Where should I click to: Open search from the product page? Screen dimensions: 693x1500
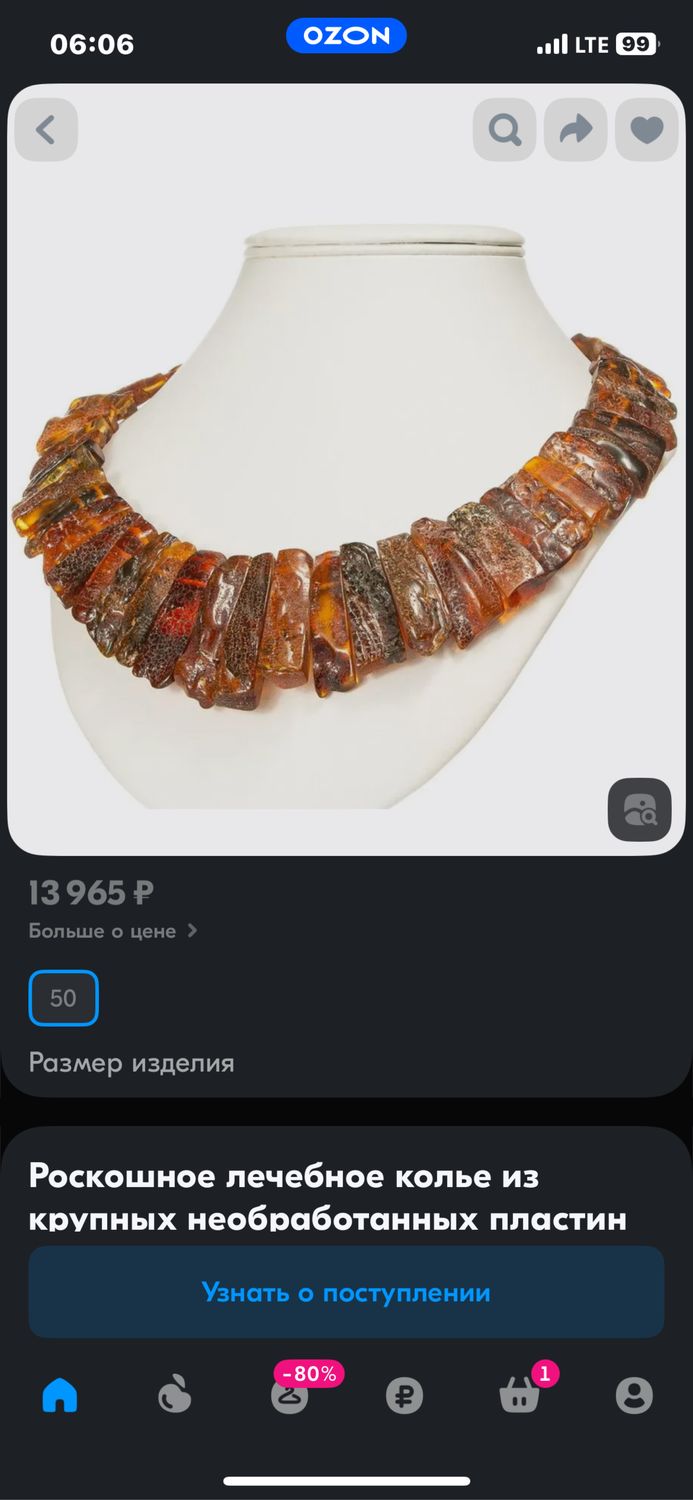505,130
